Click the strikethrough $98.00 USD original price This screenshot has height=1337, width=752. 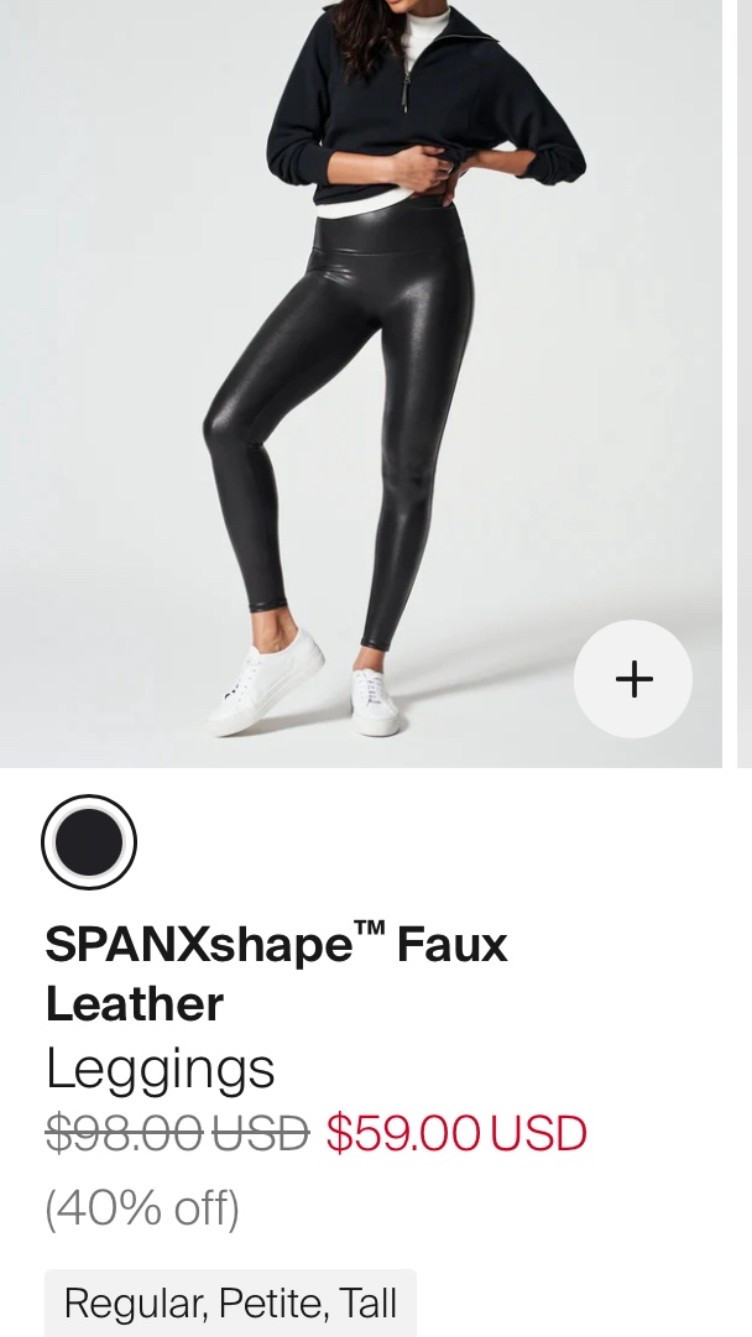175,1132
